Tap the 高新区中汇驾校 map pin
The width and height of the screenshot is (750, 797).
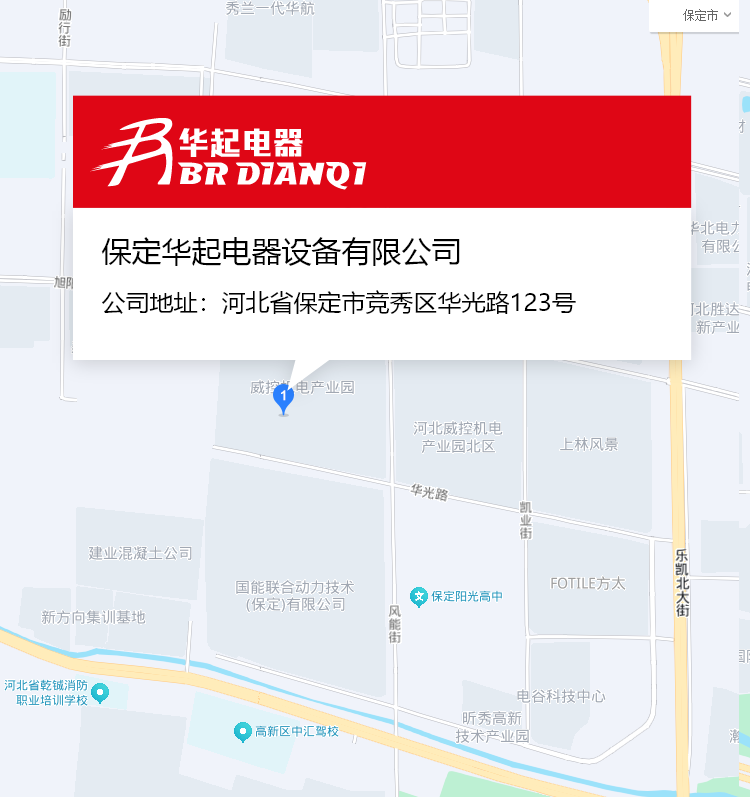242,732
